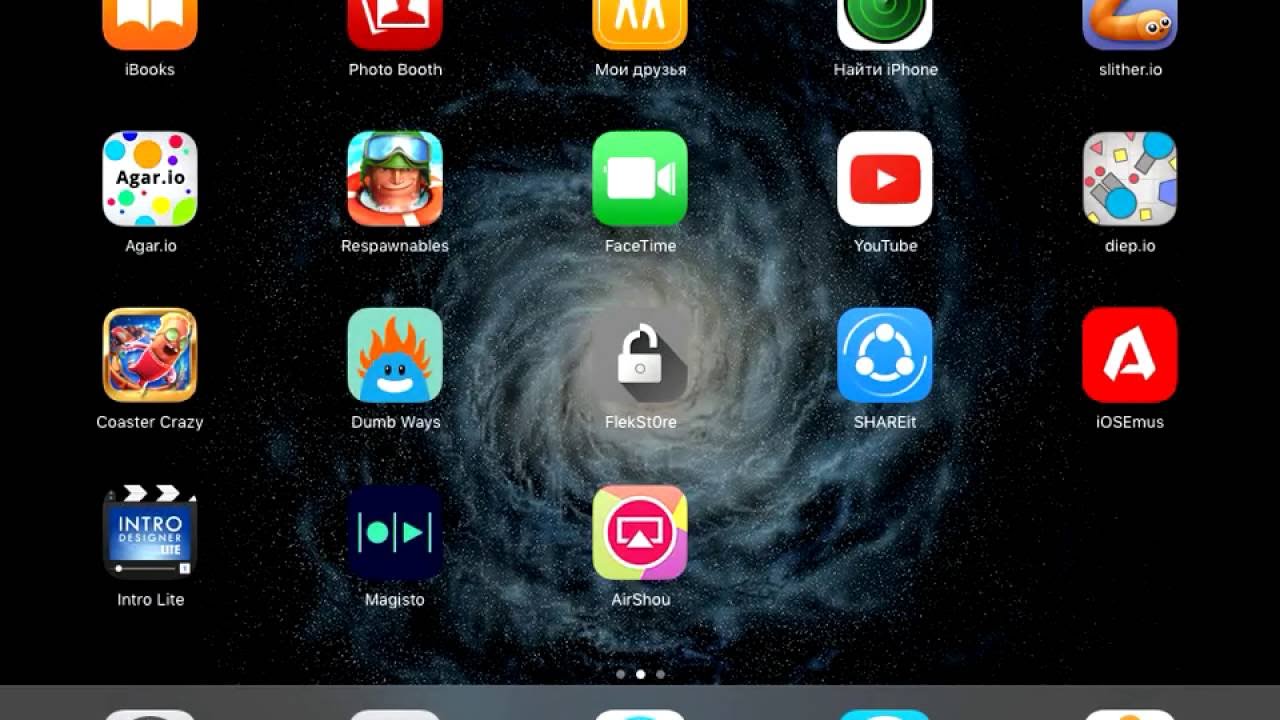Launch the diep.io game

pos(1130,179)
